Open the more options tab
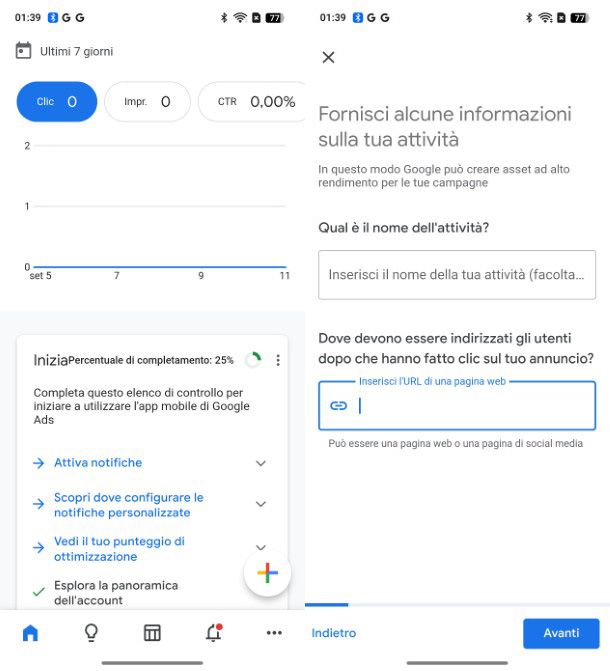 click(x=274, y=633)
